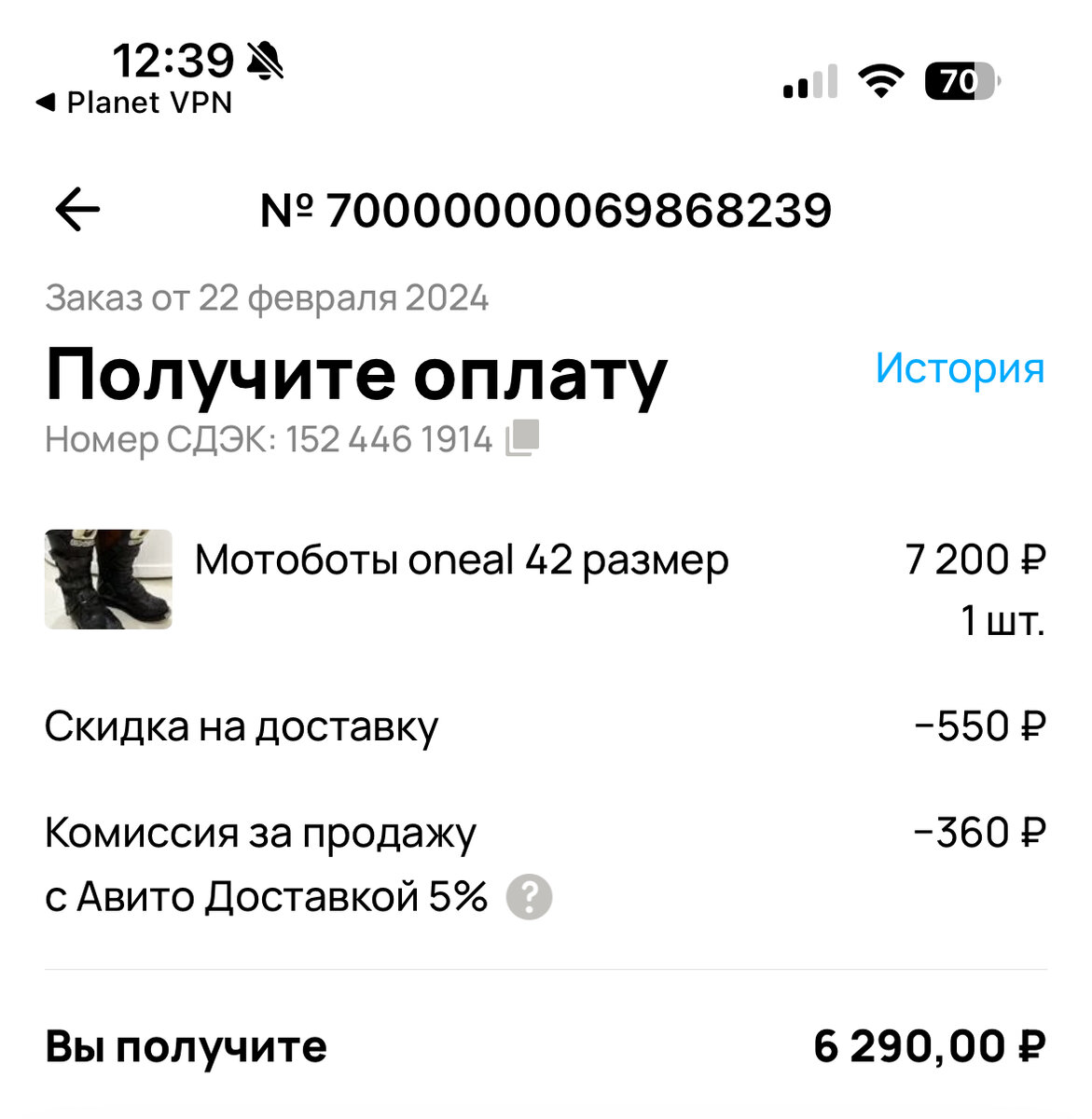
Task: Tap the back arrow to leave order
Action: (x=76, y=209)
